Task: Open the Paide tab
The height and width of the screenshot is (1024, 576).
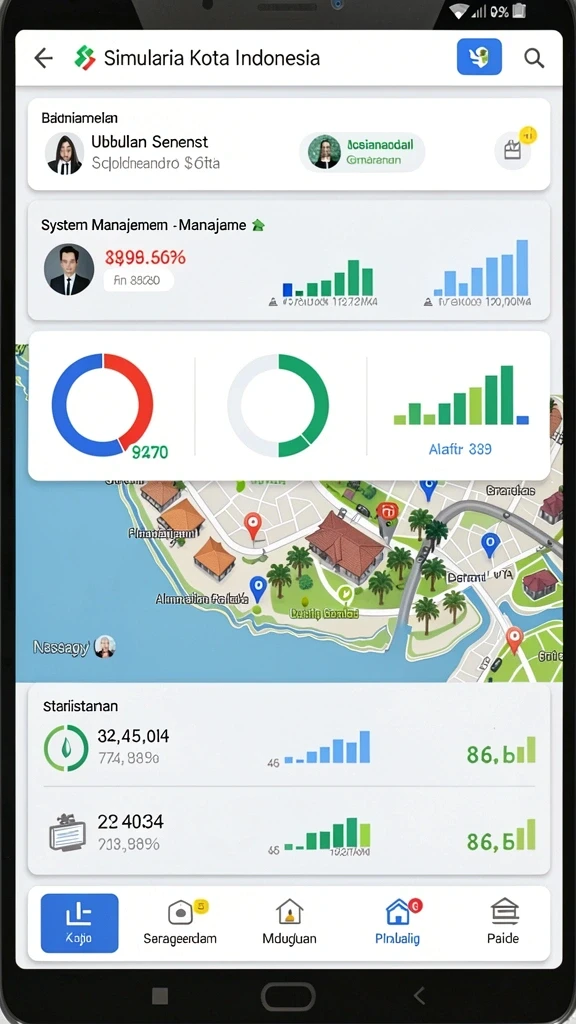Action: click(x=504, y=923)
